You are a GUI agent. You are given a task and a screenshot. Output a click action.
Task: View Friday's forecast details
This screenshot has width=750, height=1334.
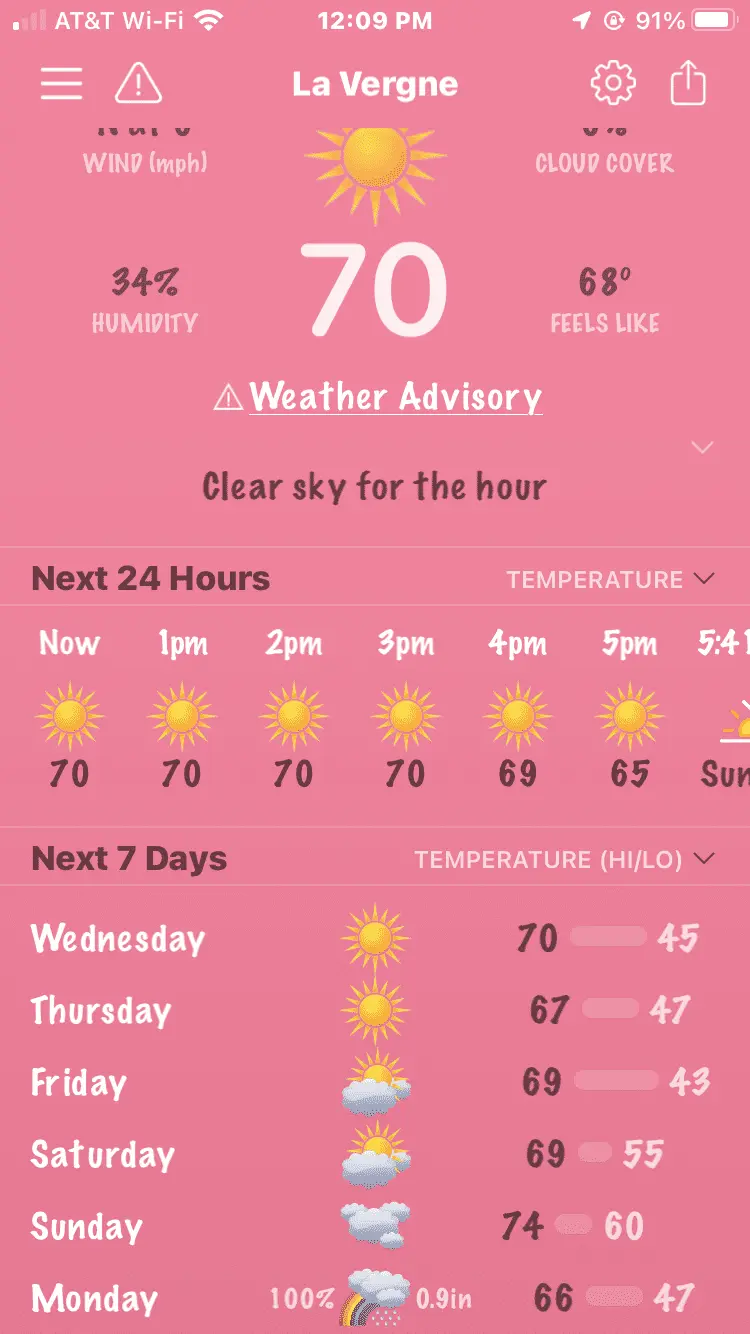[375, 1082]
